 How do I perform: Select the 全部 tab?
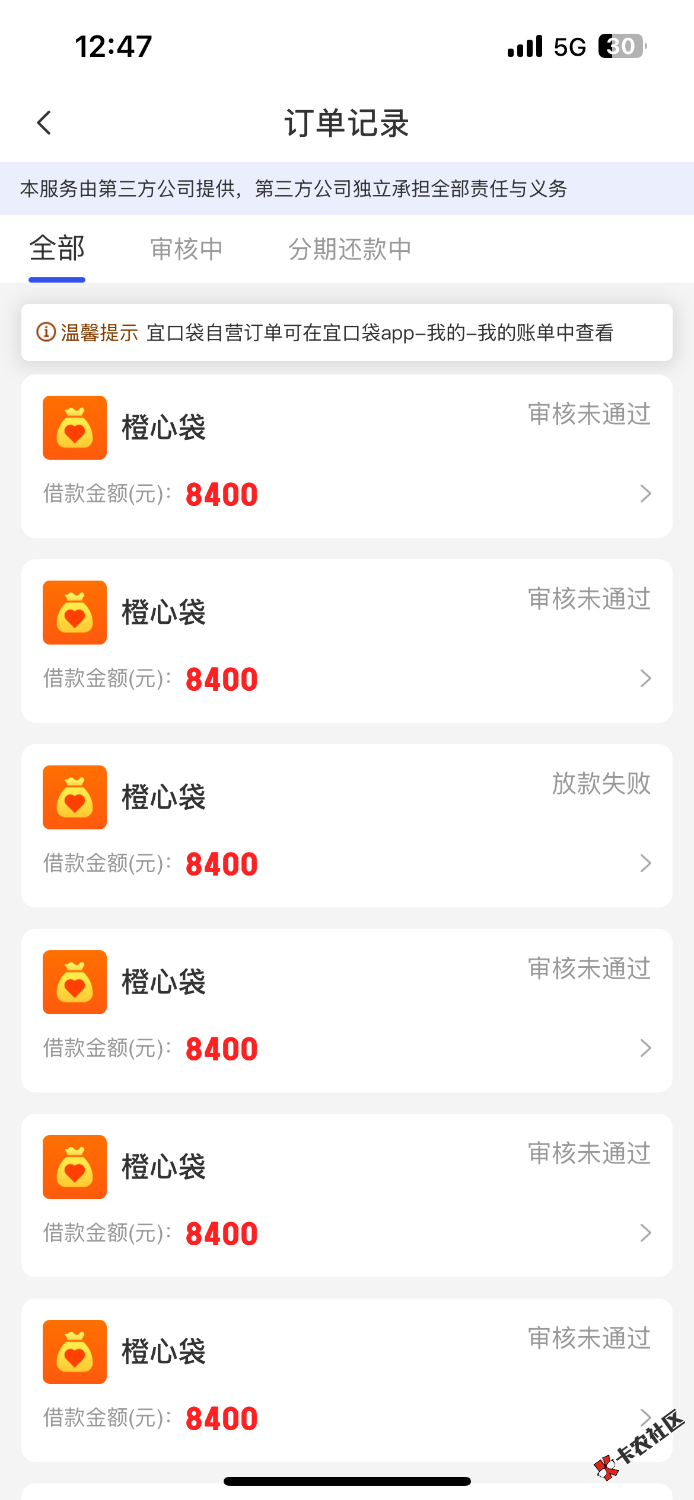tap(57, 248)
